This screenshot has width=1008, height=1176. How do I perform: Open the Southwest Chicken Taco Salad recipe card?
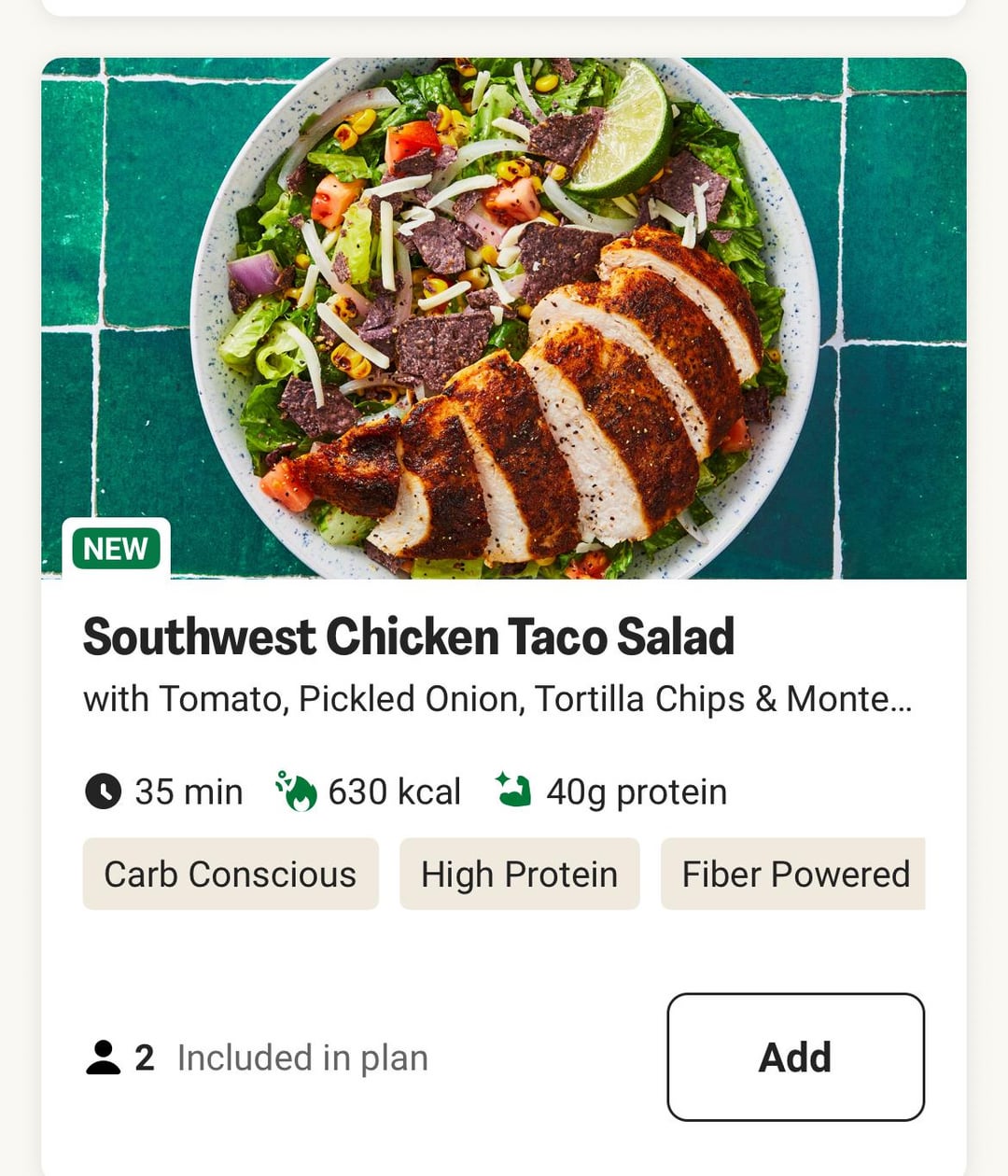(409, 637)
